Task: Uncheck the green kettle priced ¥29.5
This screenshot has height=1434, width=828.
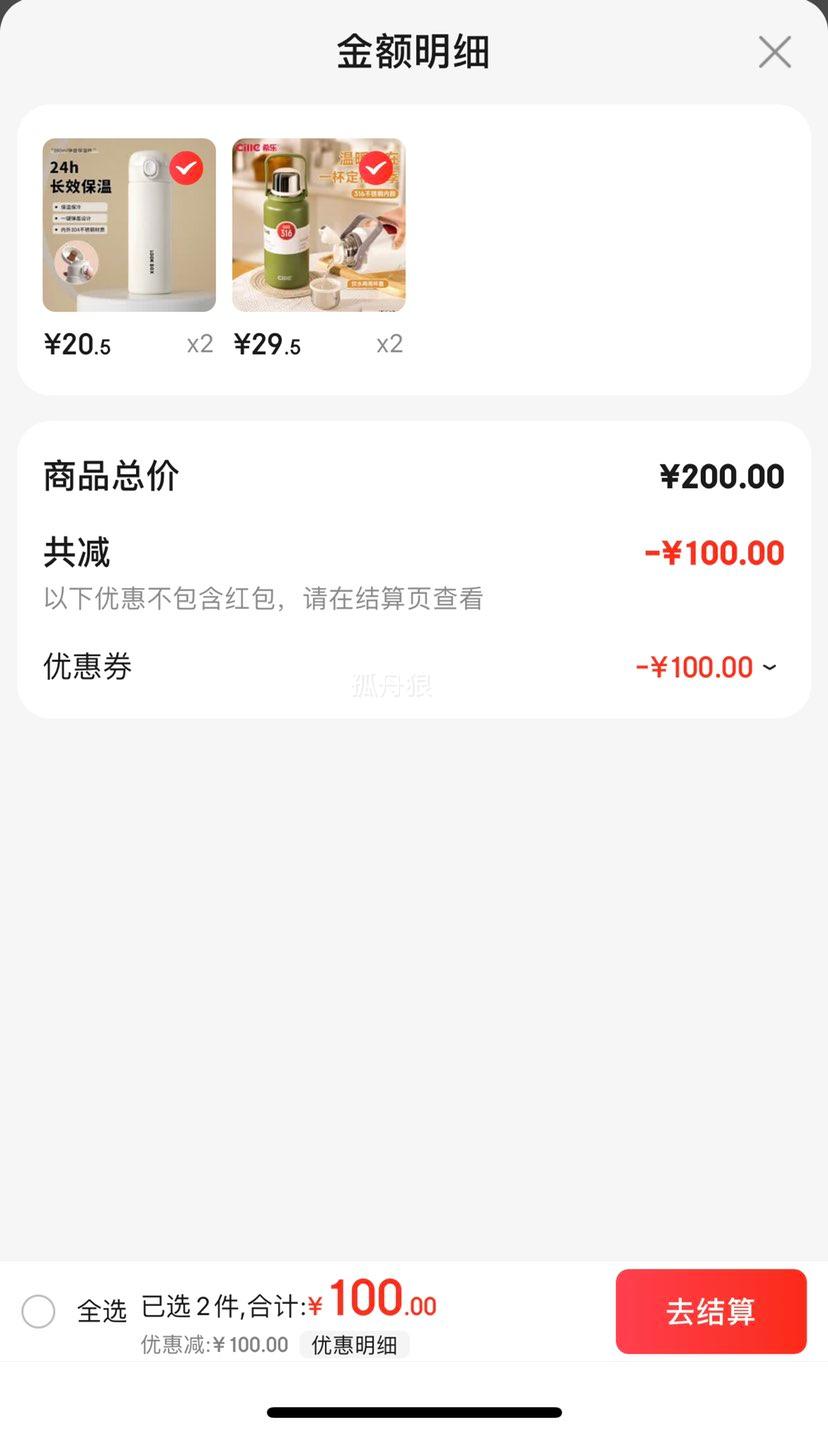Action: (x=376, y=168)
